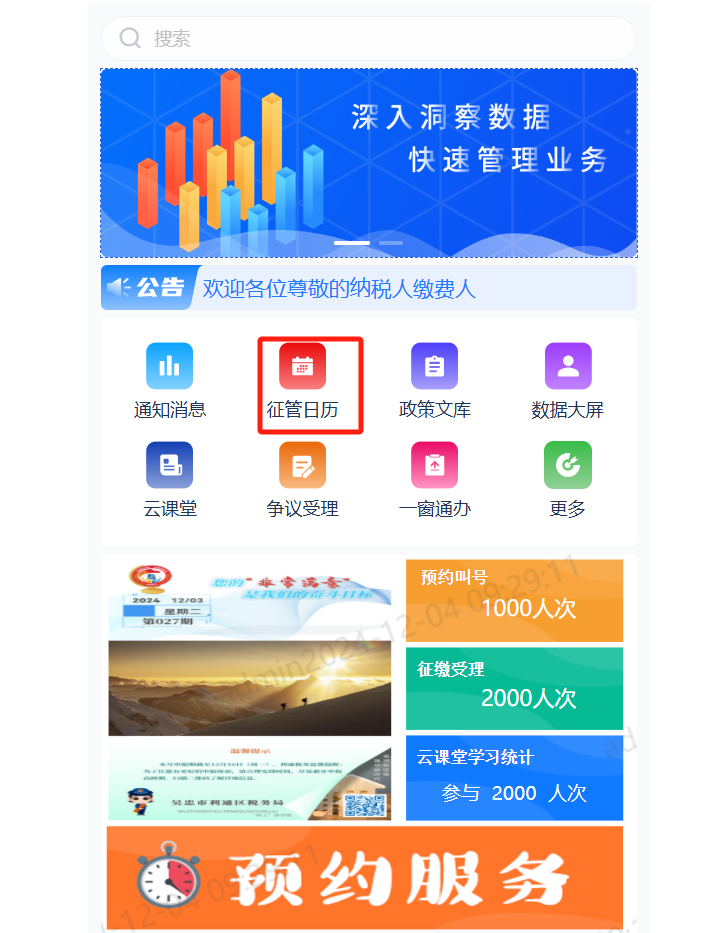Open 通知消息
The image size is (702, 933).
click(x=170, y=380)
